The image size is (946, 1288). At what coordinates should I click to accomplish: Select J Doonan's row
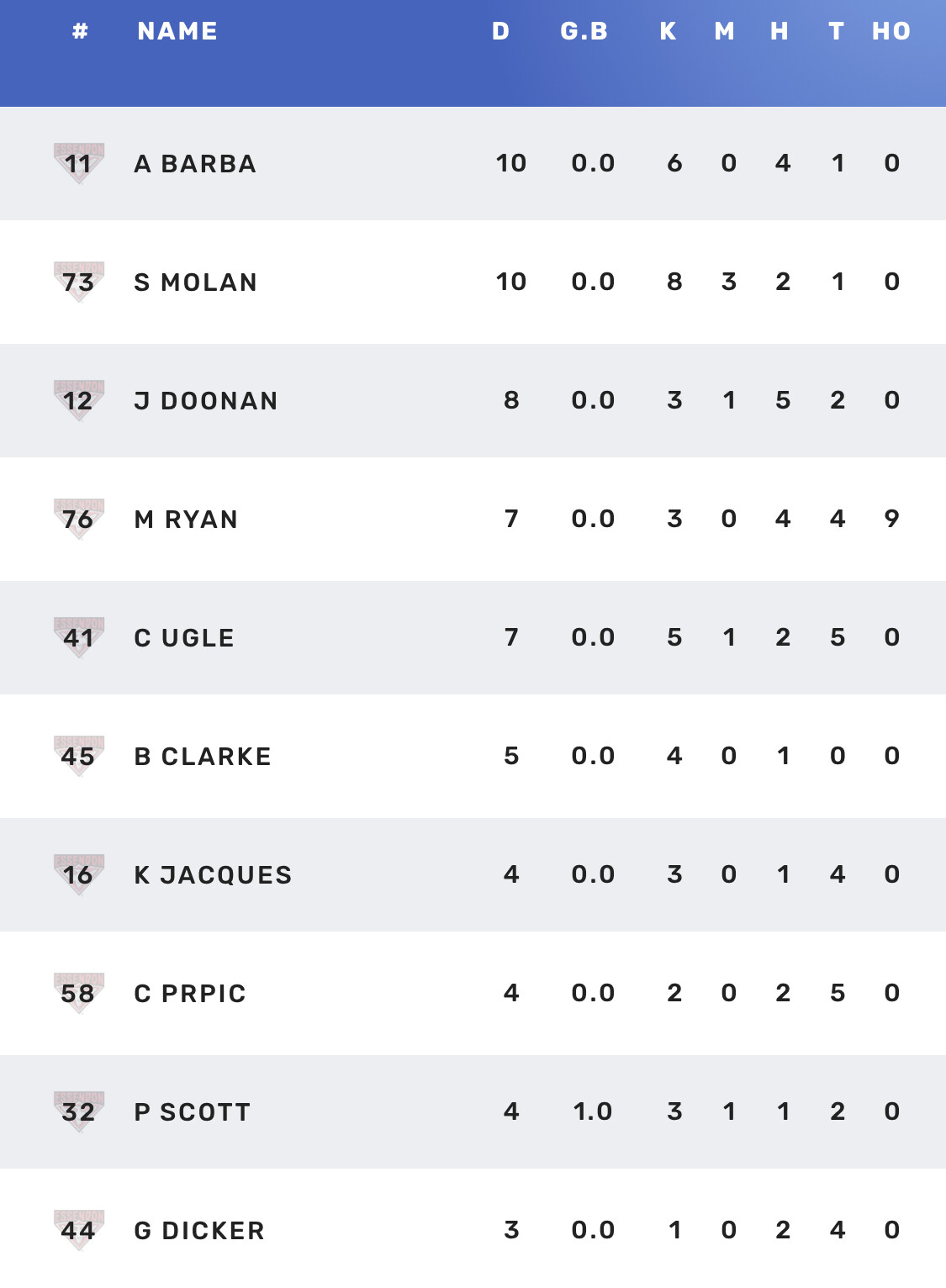(x=205, y=400)
